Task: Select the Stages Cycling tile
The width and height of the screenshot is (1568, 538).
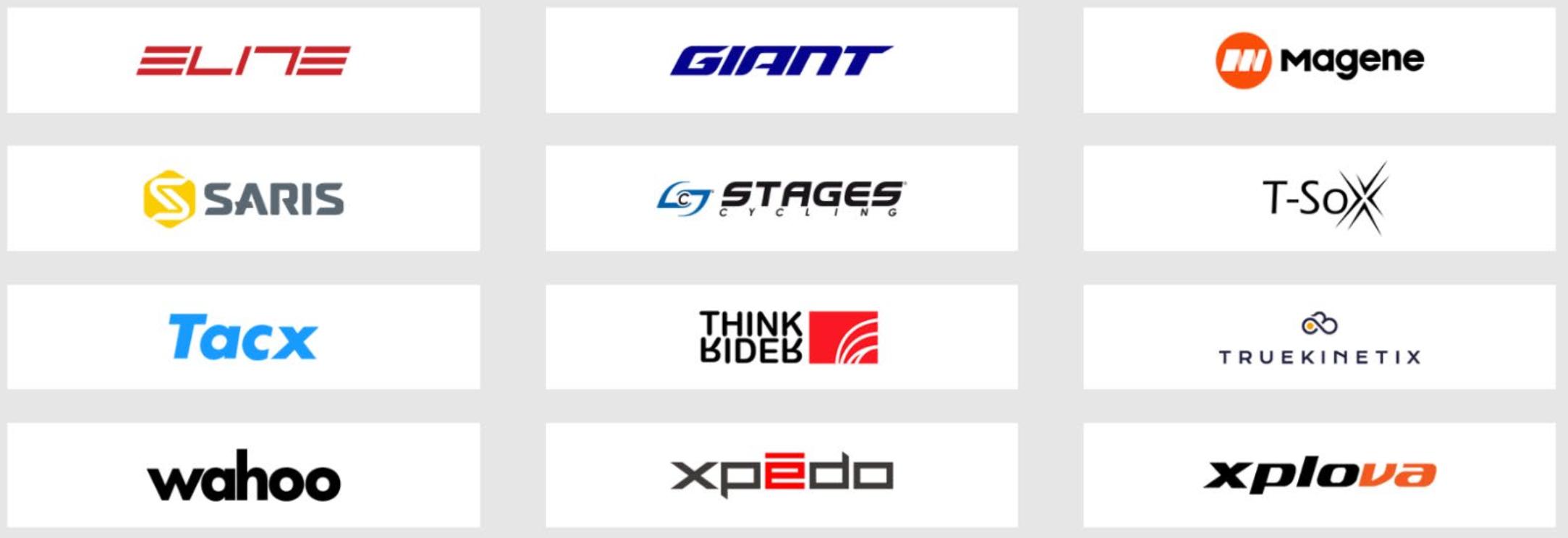Action: [781, 199]
